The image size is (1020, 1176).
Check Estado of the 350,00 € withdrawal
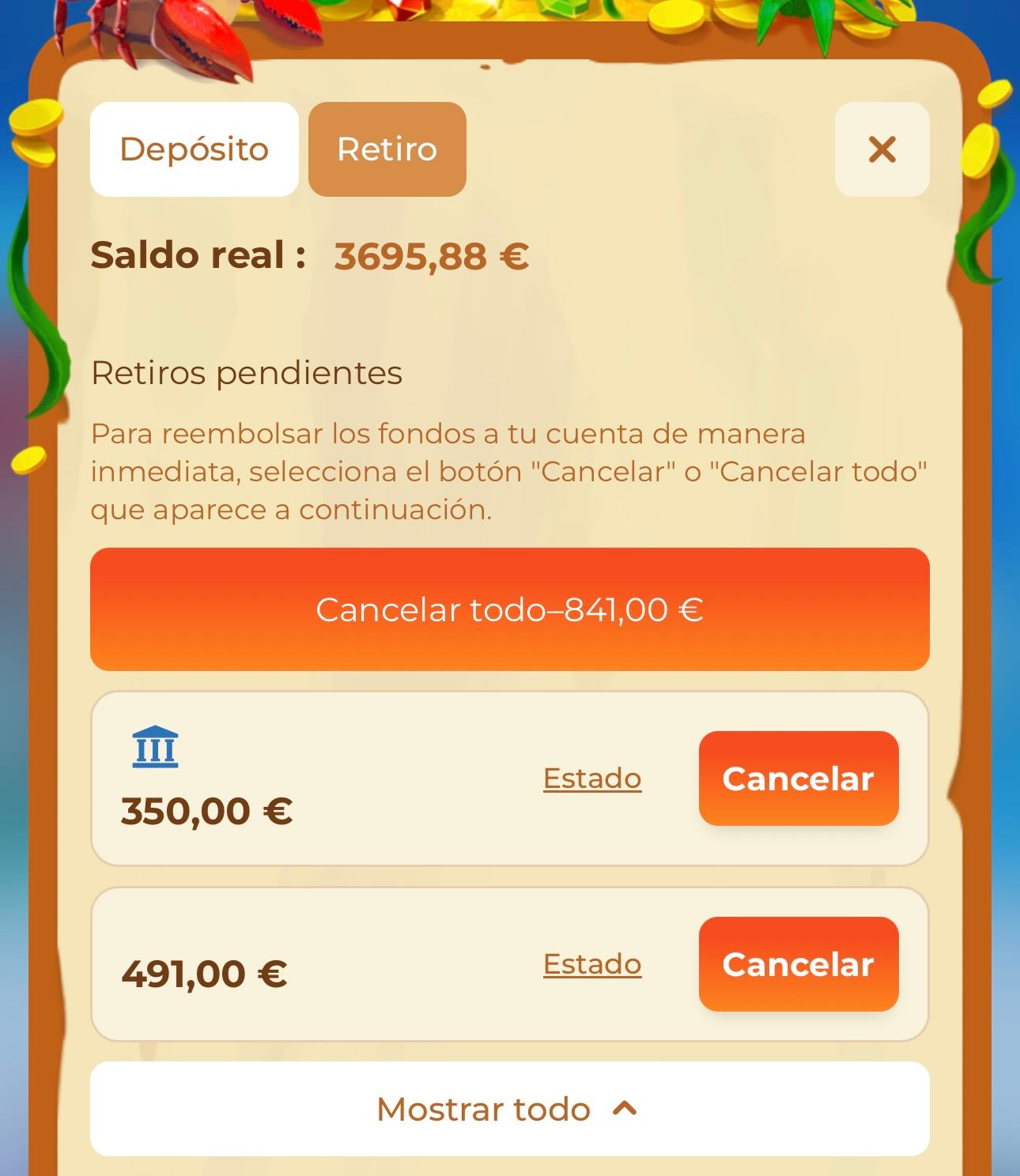click(x=591, y=778)
